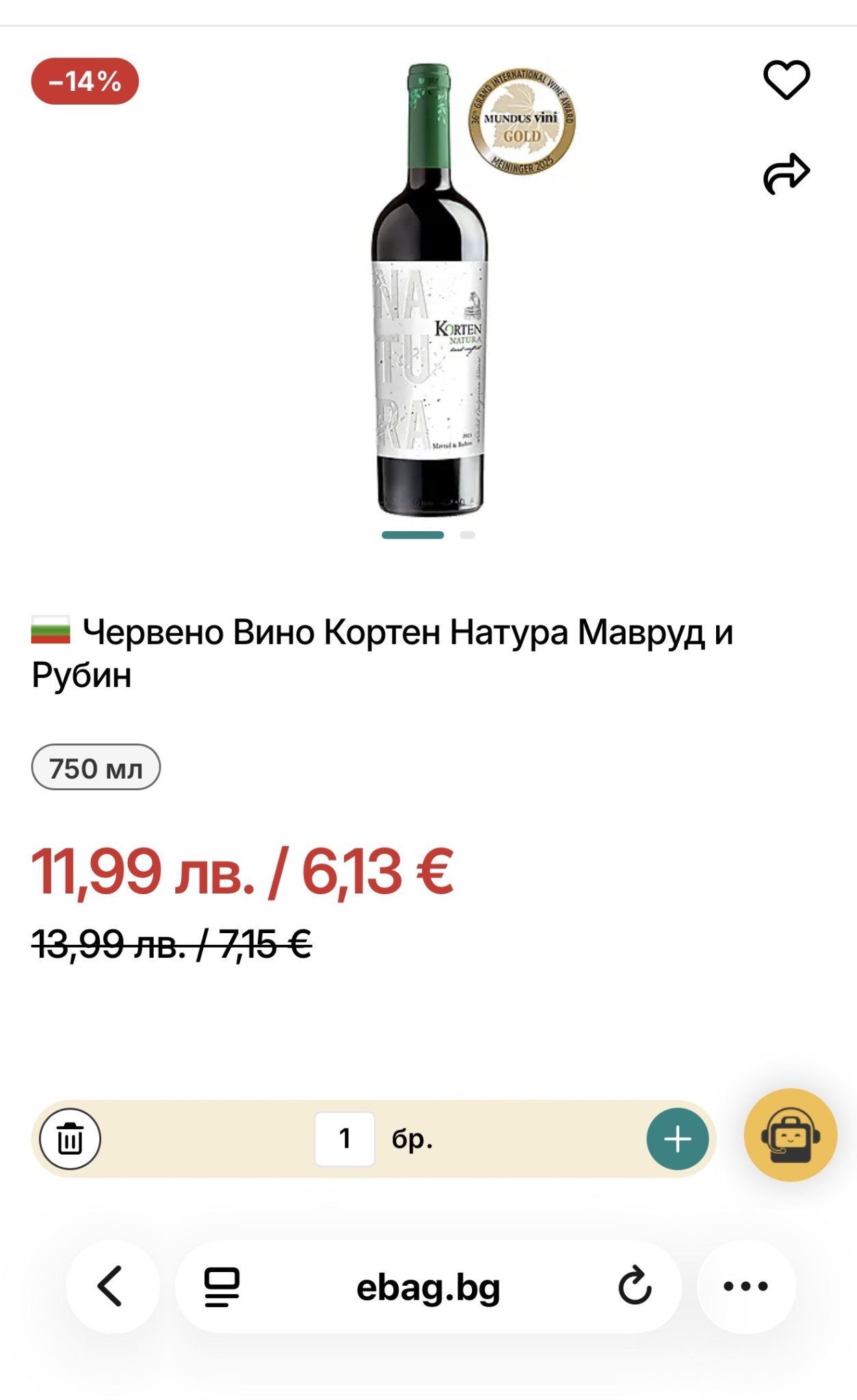This screenshot has height=1400, width=857.
Task: Jump to the second product image dot
Action: [467, 535]
